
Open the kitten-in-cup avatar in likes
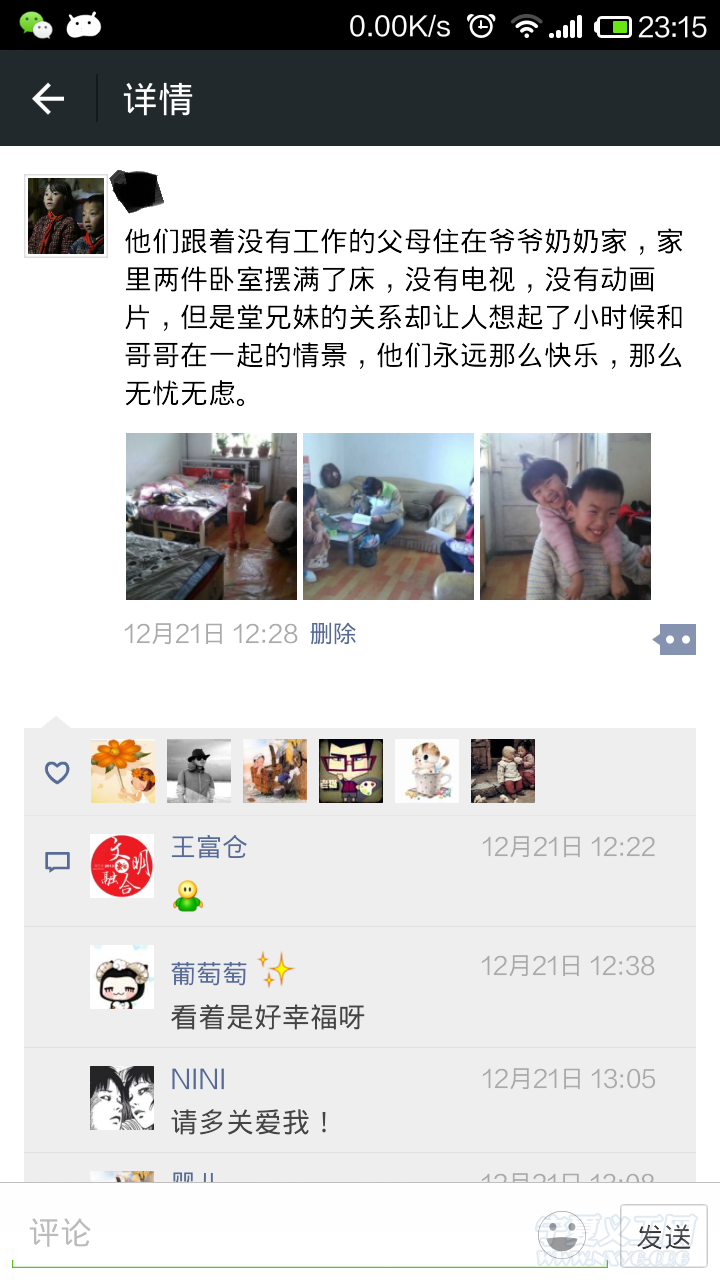tap(427, 771)
